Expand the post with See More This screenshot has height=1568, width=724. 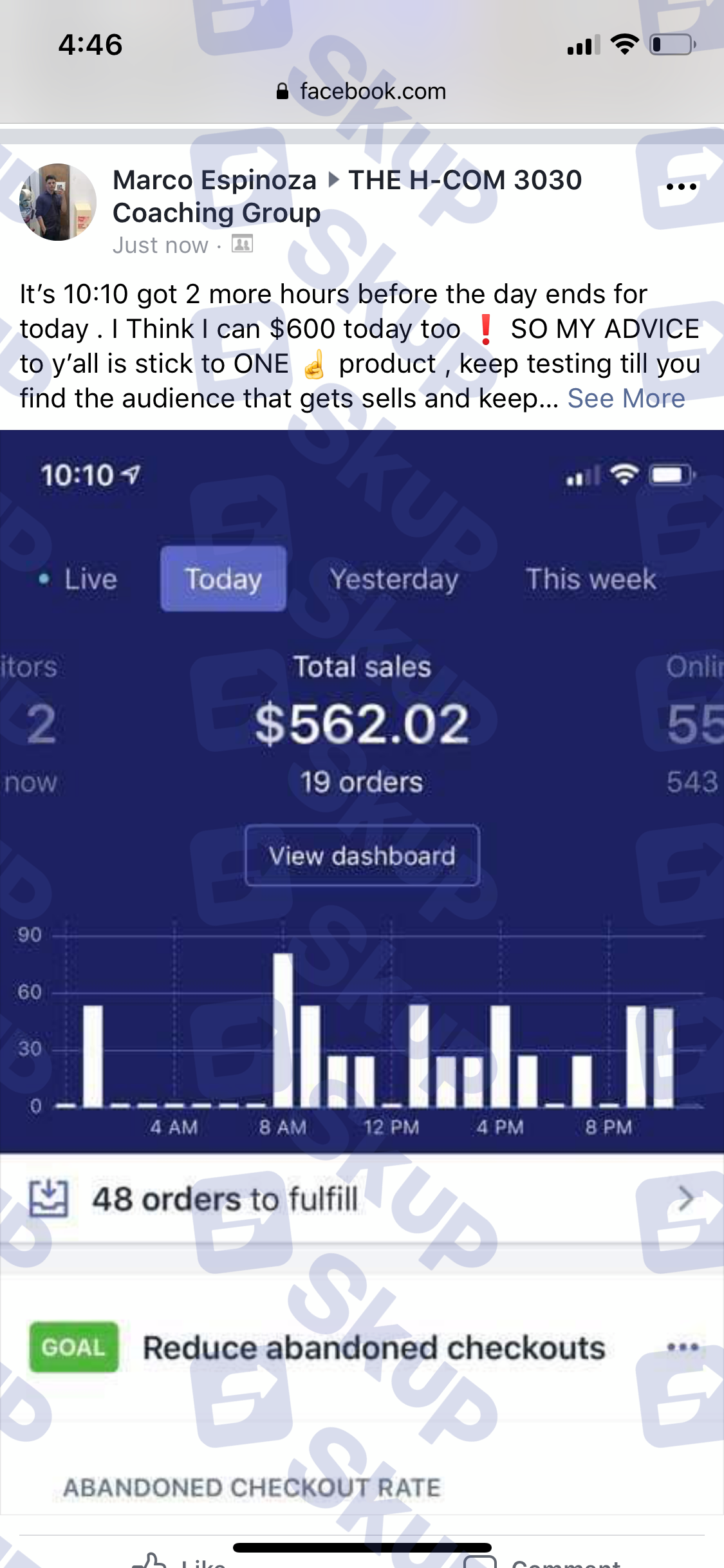626,398
